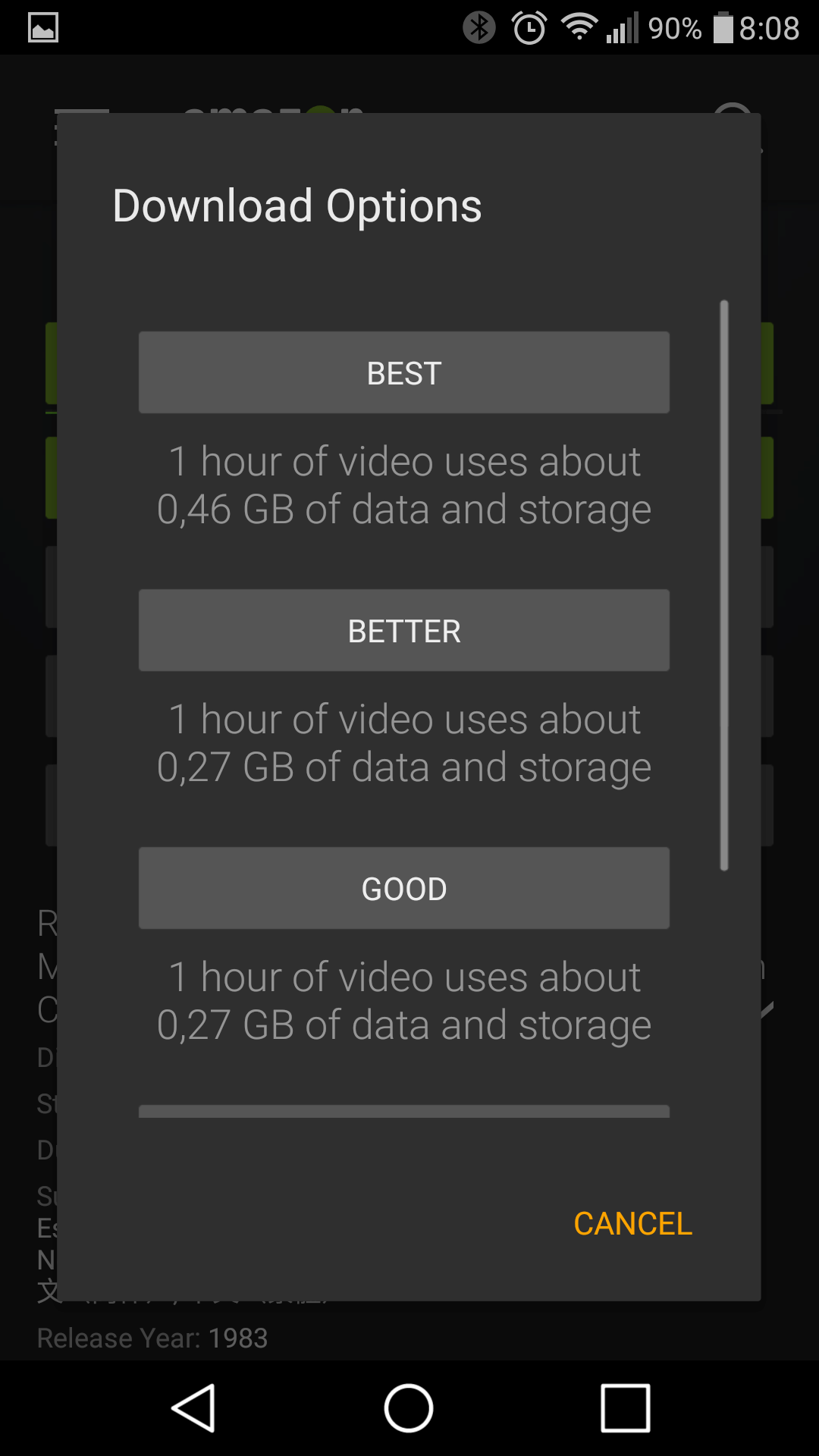Screen dimensions: 819x1456
Task: Cancel the Download Options dialog
Action: click(x=632, y=1223)
